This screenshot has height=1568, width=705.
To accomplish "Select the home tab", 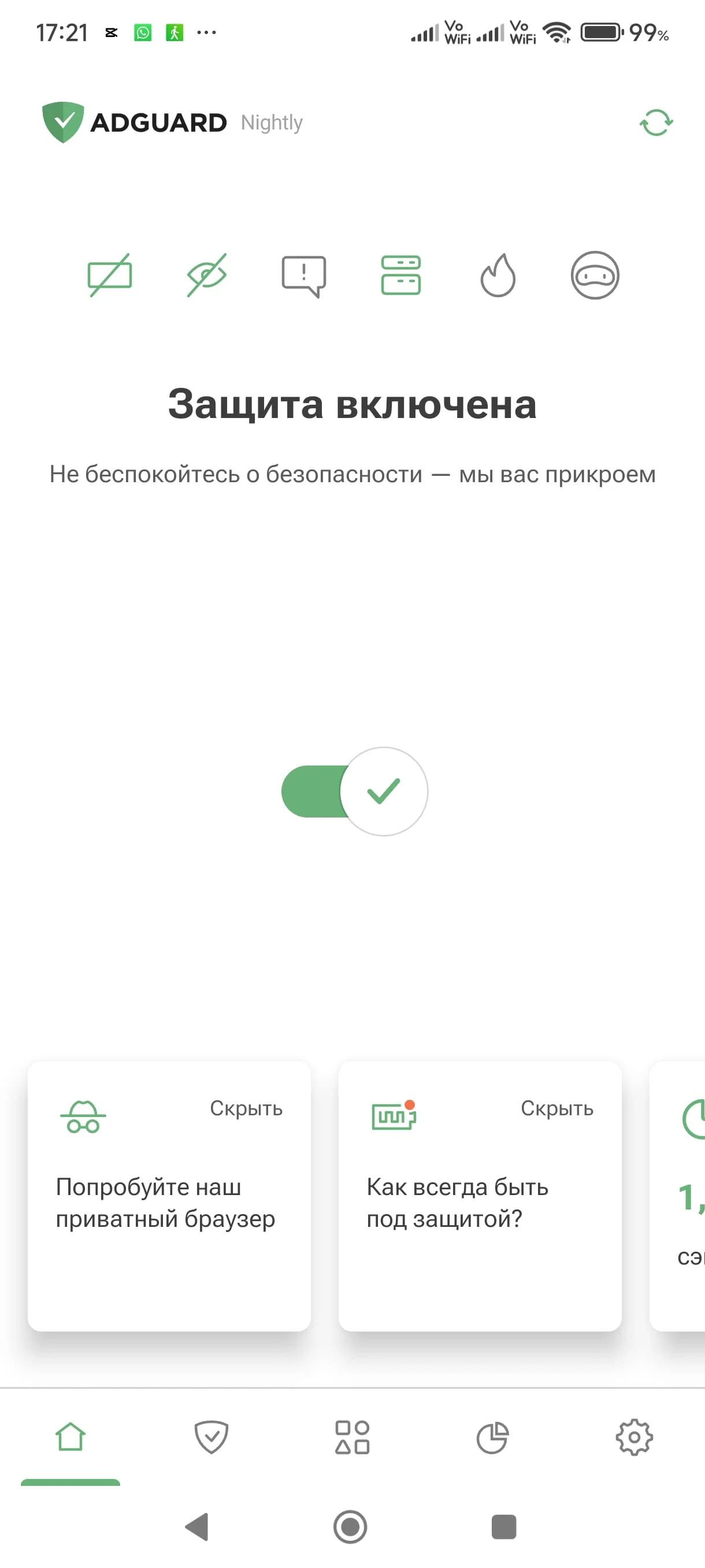I will click(x=70, y=1437).
